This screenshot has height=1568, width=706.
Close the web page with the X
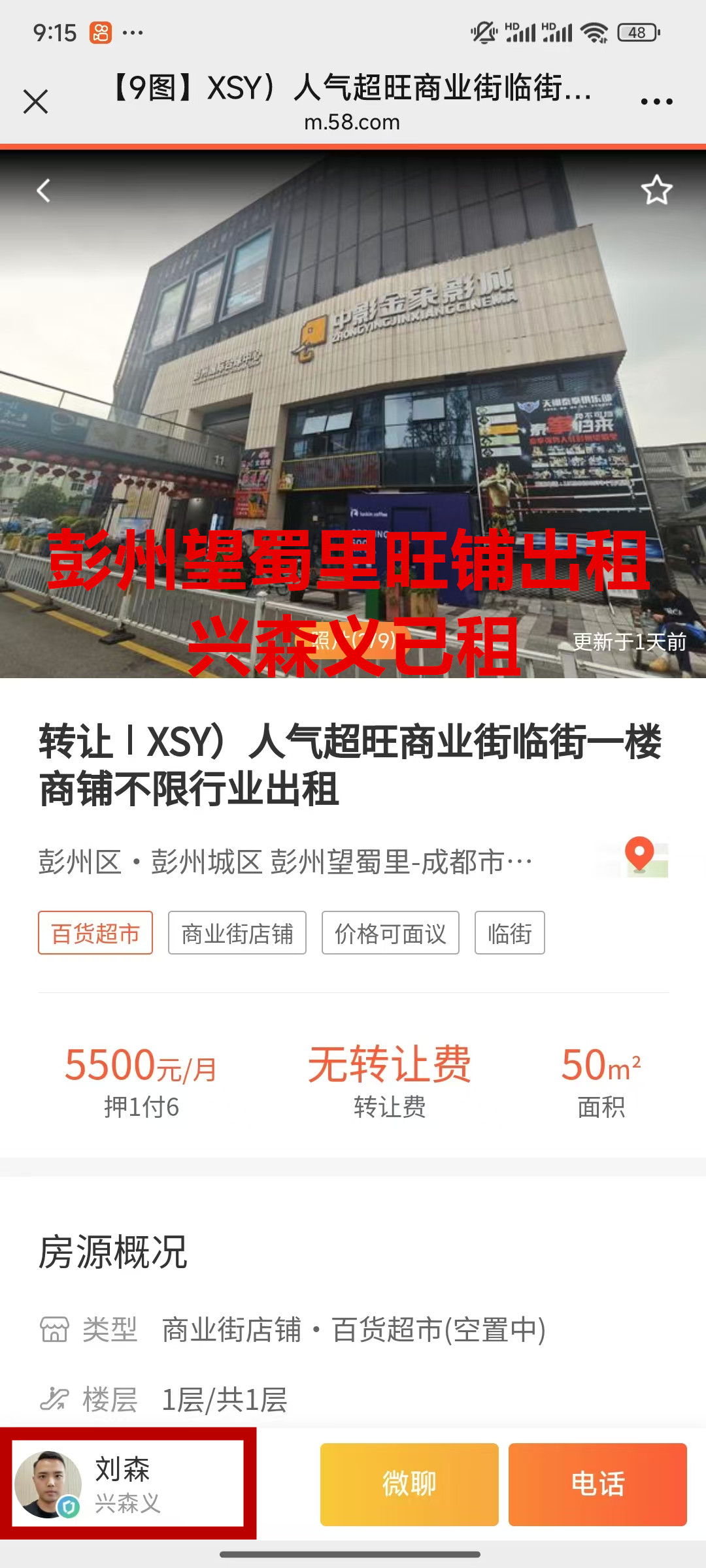tap(36, 101)
